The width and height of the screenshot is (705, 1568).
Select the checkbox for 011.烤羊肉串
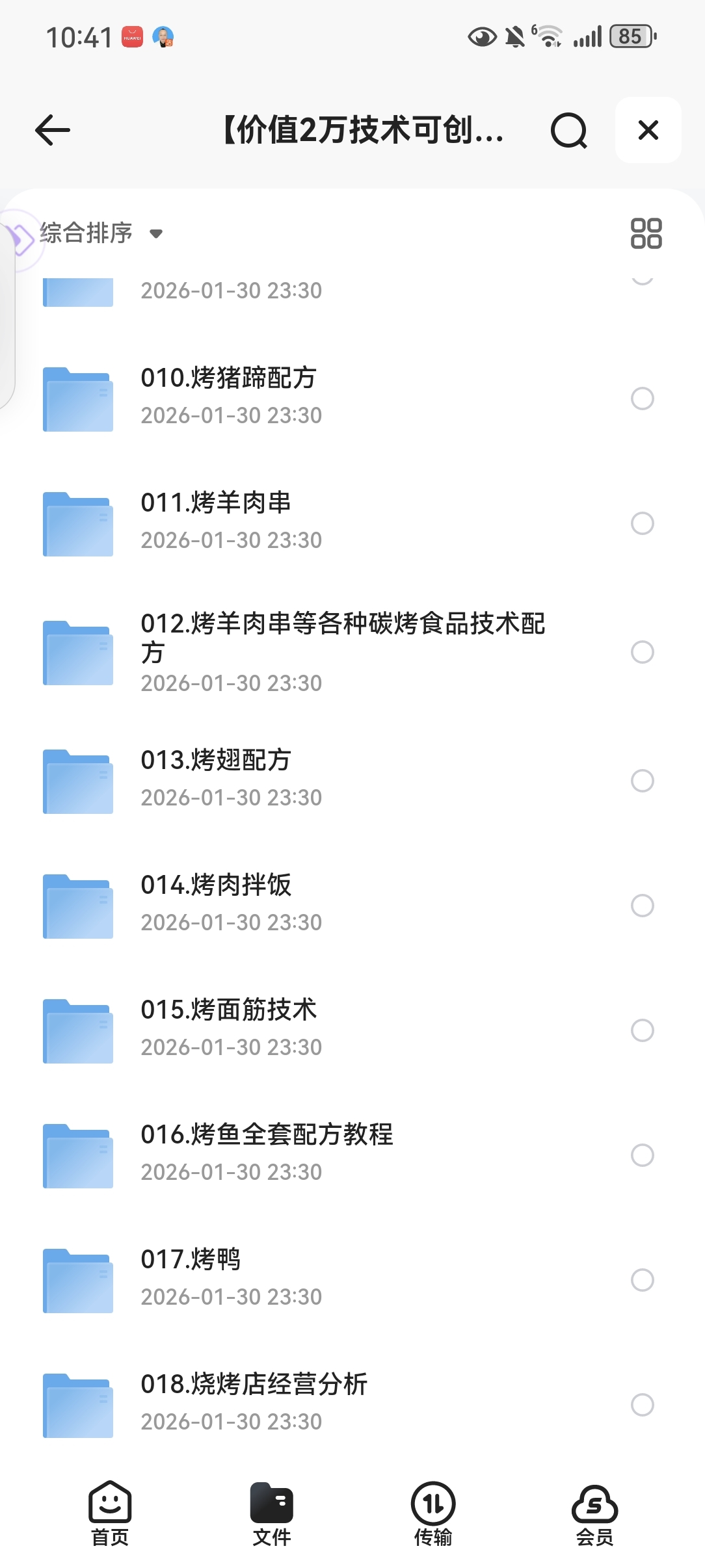(x=642, y=523)
